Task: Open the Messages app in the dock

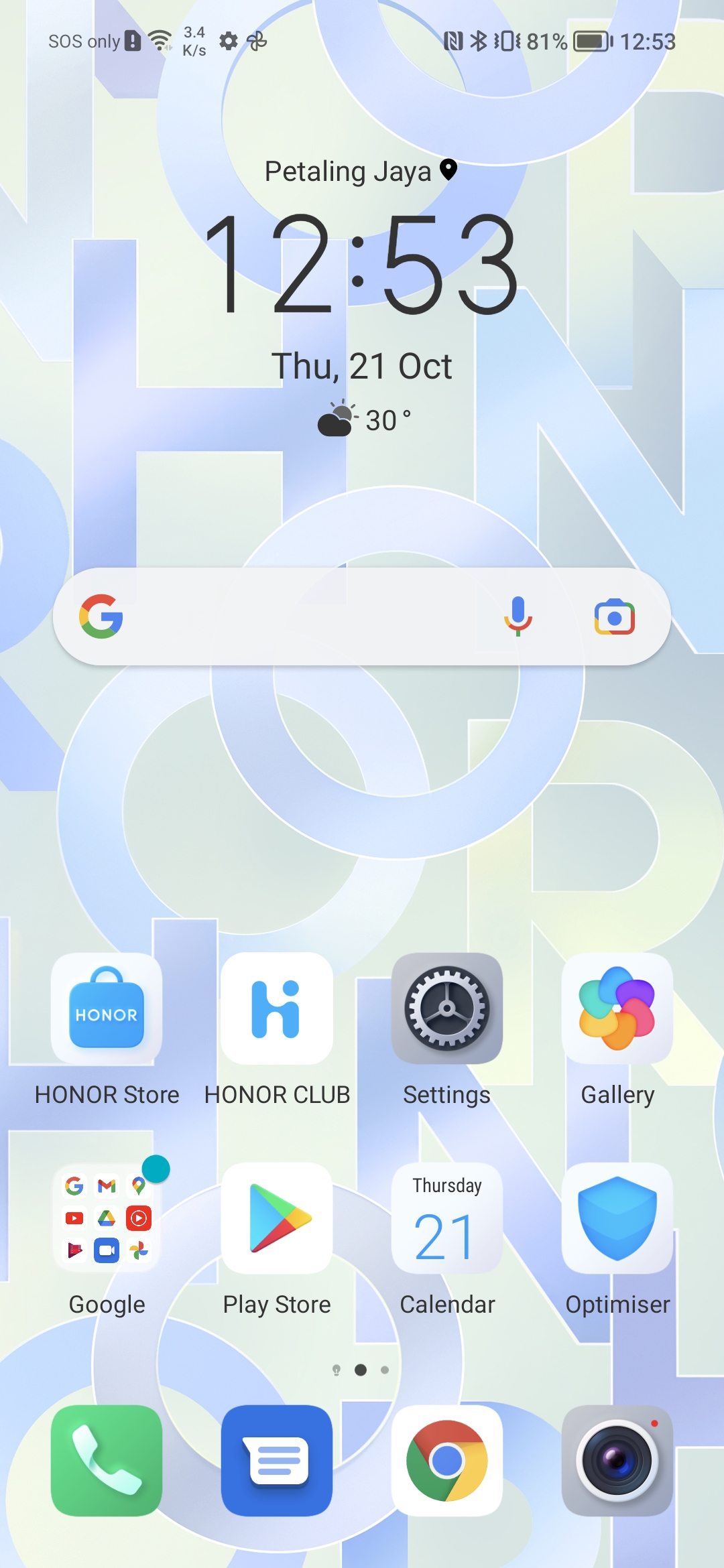Action: 277,1461
